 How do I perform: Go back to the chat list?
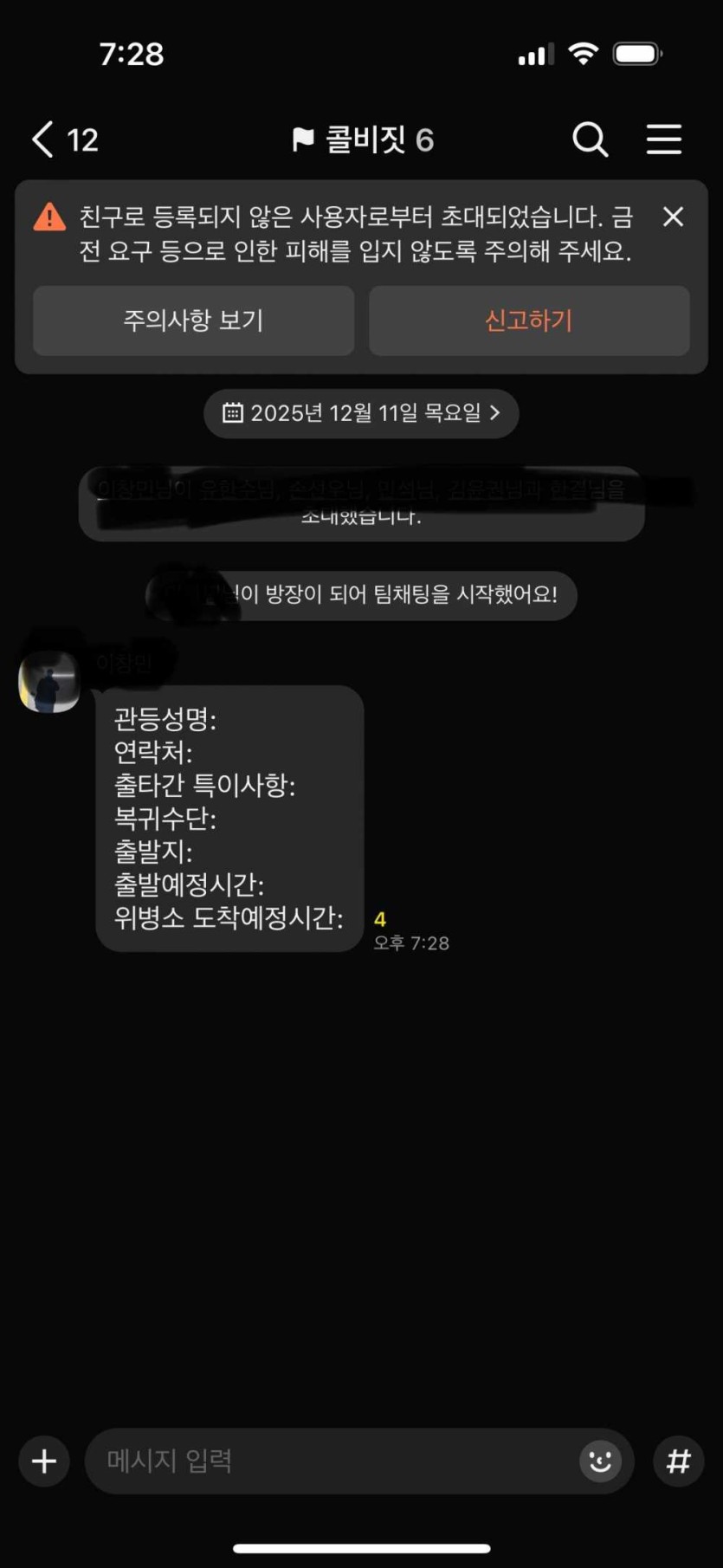(x=45, y=139)
